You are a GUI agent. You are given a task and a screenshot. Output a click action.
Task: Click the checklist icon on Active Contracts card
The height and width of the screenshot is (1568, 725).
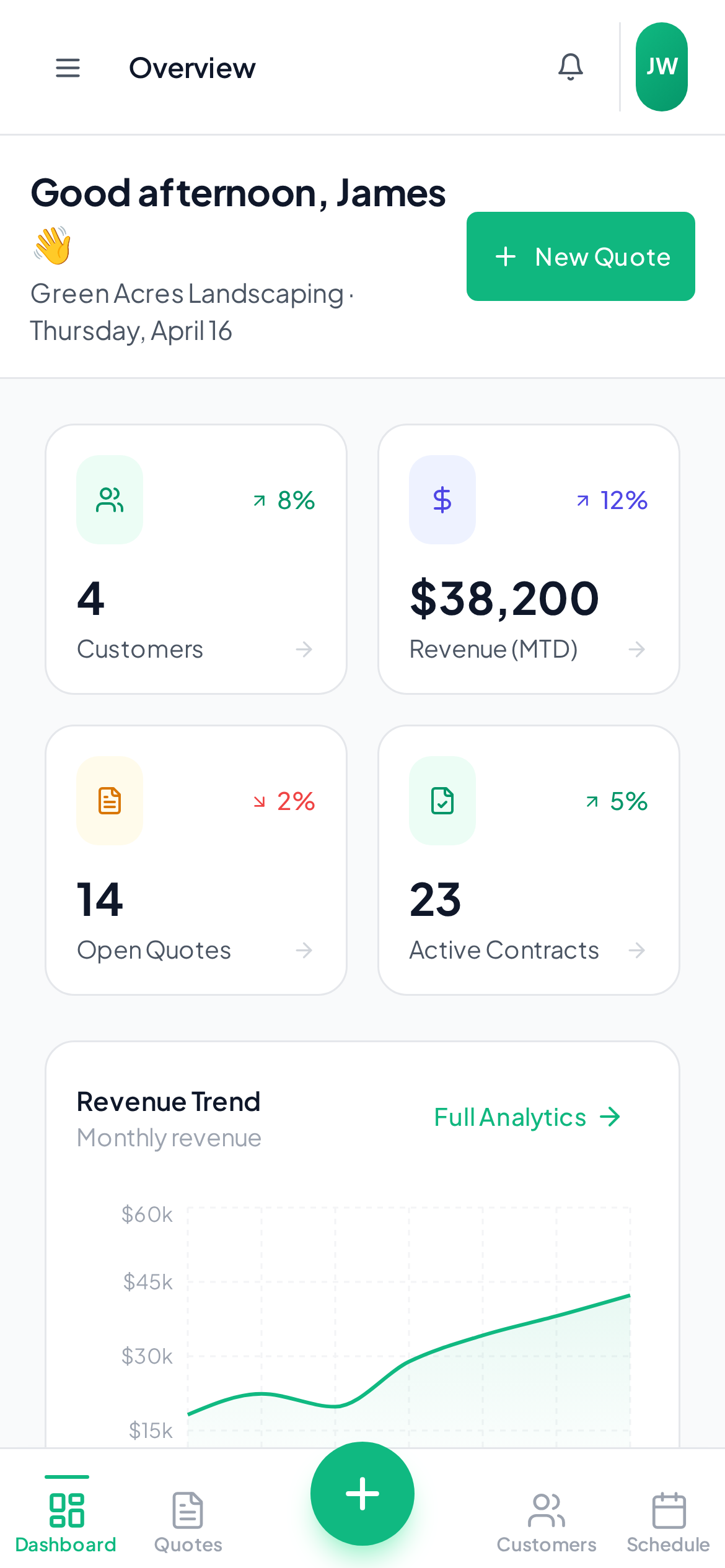pyautogui.click(x=442, y=801)
